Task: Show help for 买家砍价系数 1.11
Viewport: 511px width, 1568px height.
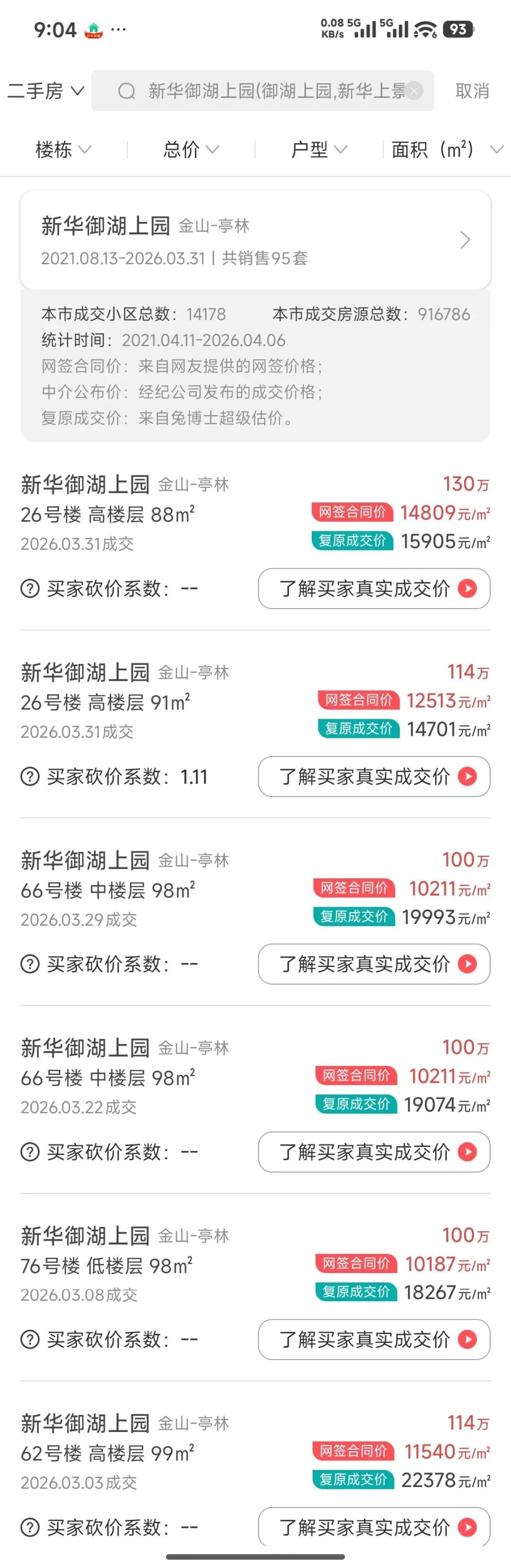Action: point(30,777)
